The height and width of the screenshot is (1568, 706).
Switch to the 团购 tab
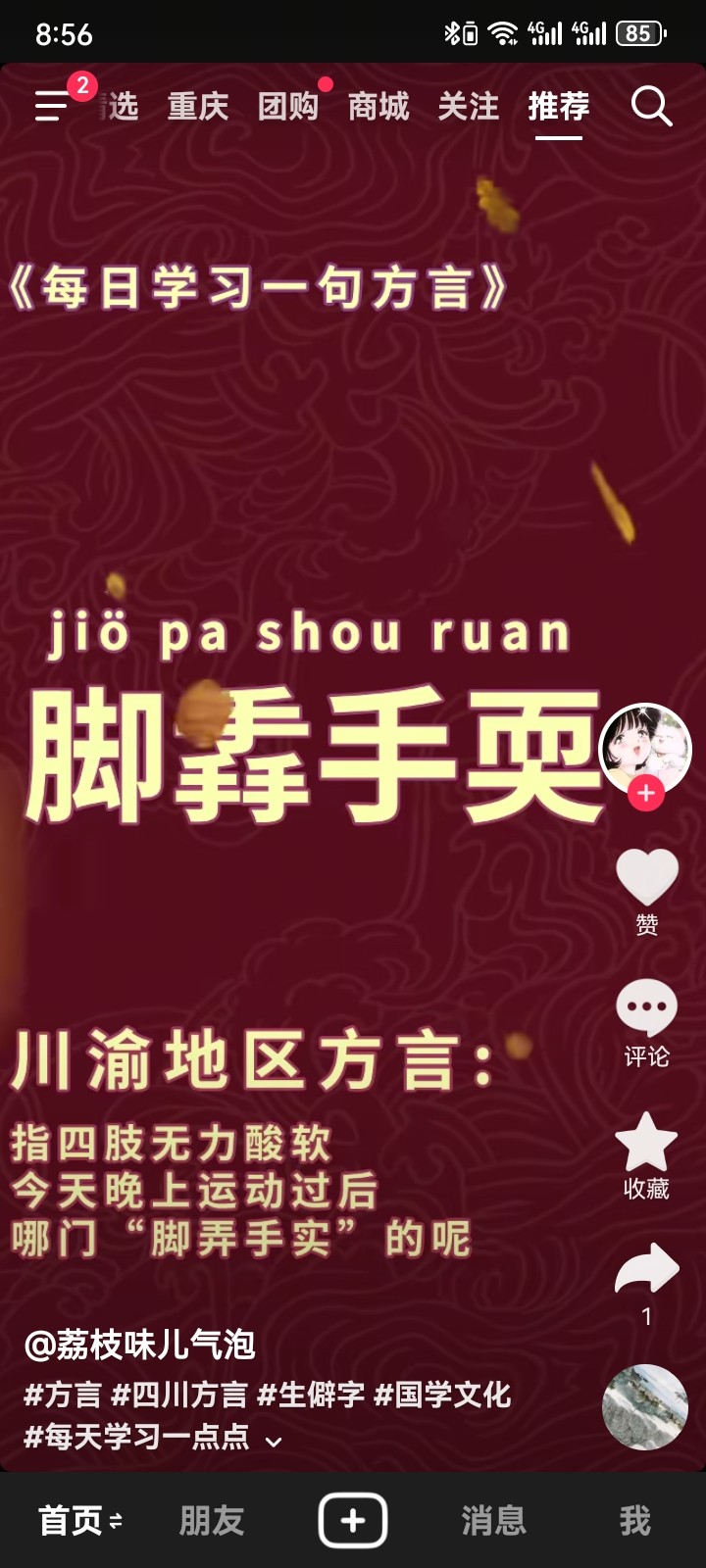coord(287,106)
